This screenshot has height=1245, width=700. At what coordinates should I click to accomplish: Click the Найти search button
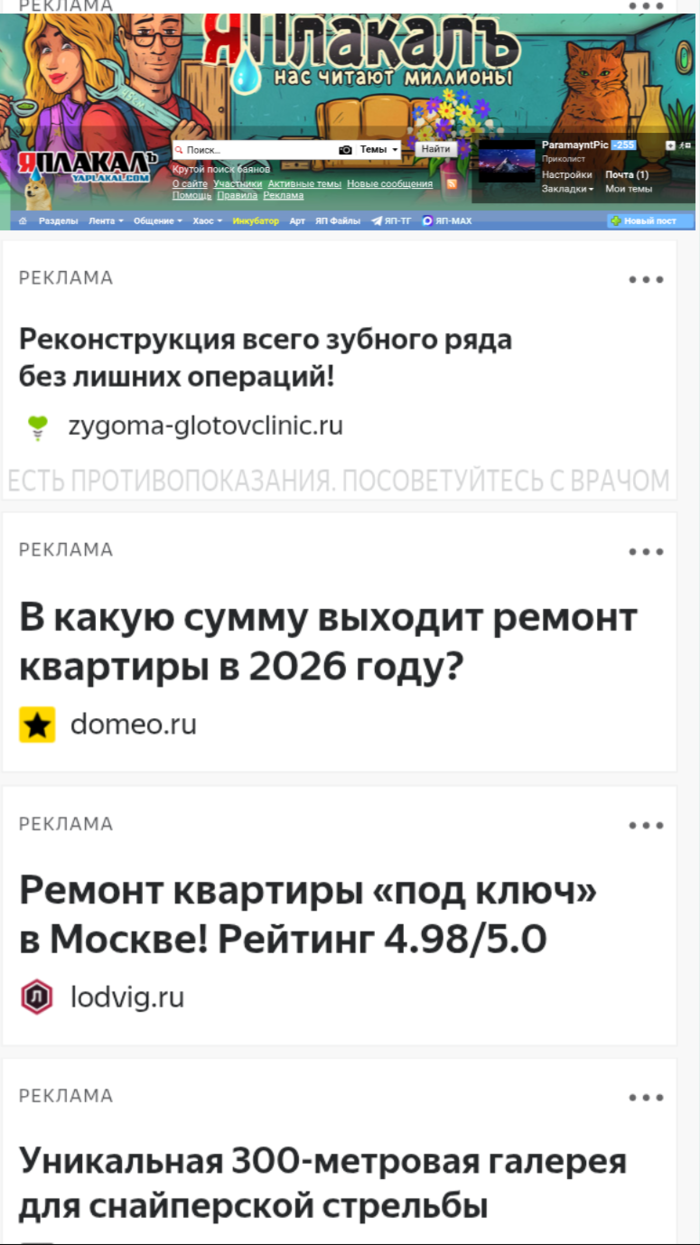click(x=435, y=149)
